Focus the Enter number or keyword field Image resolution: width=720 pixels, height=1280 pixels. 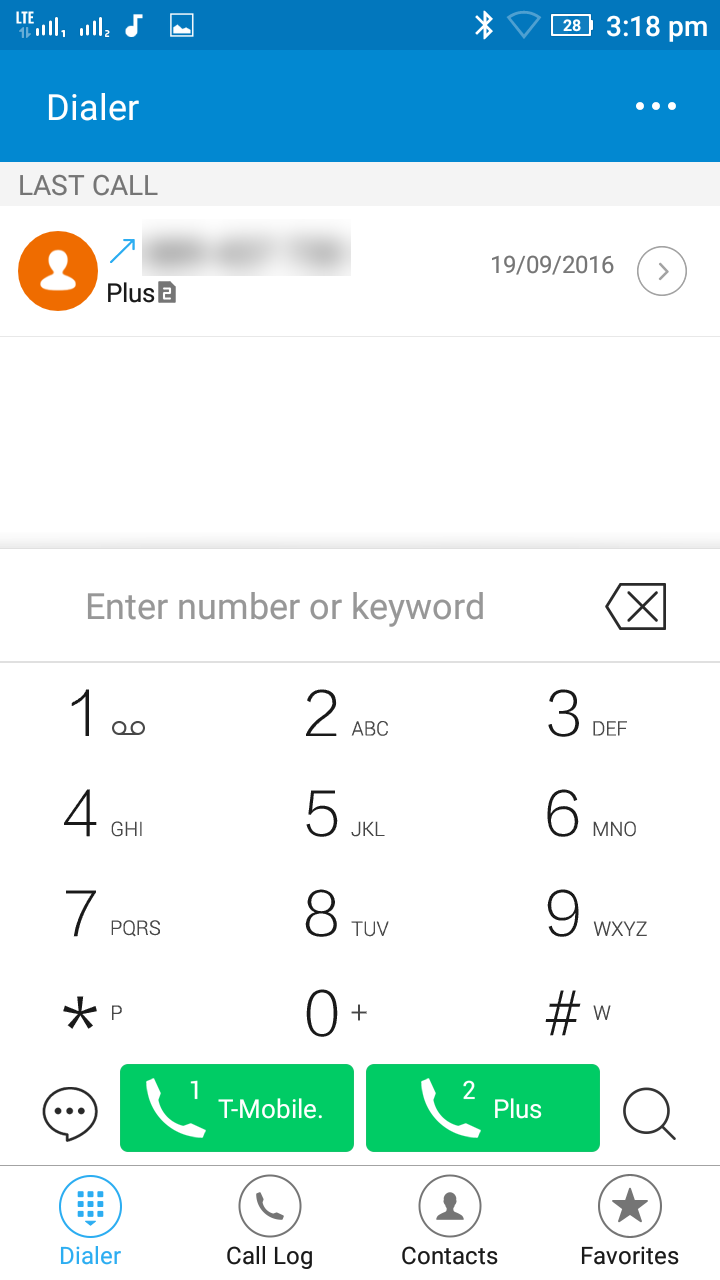coord(285,607)
